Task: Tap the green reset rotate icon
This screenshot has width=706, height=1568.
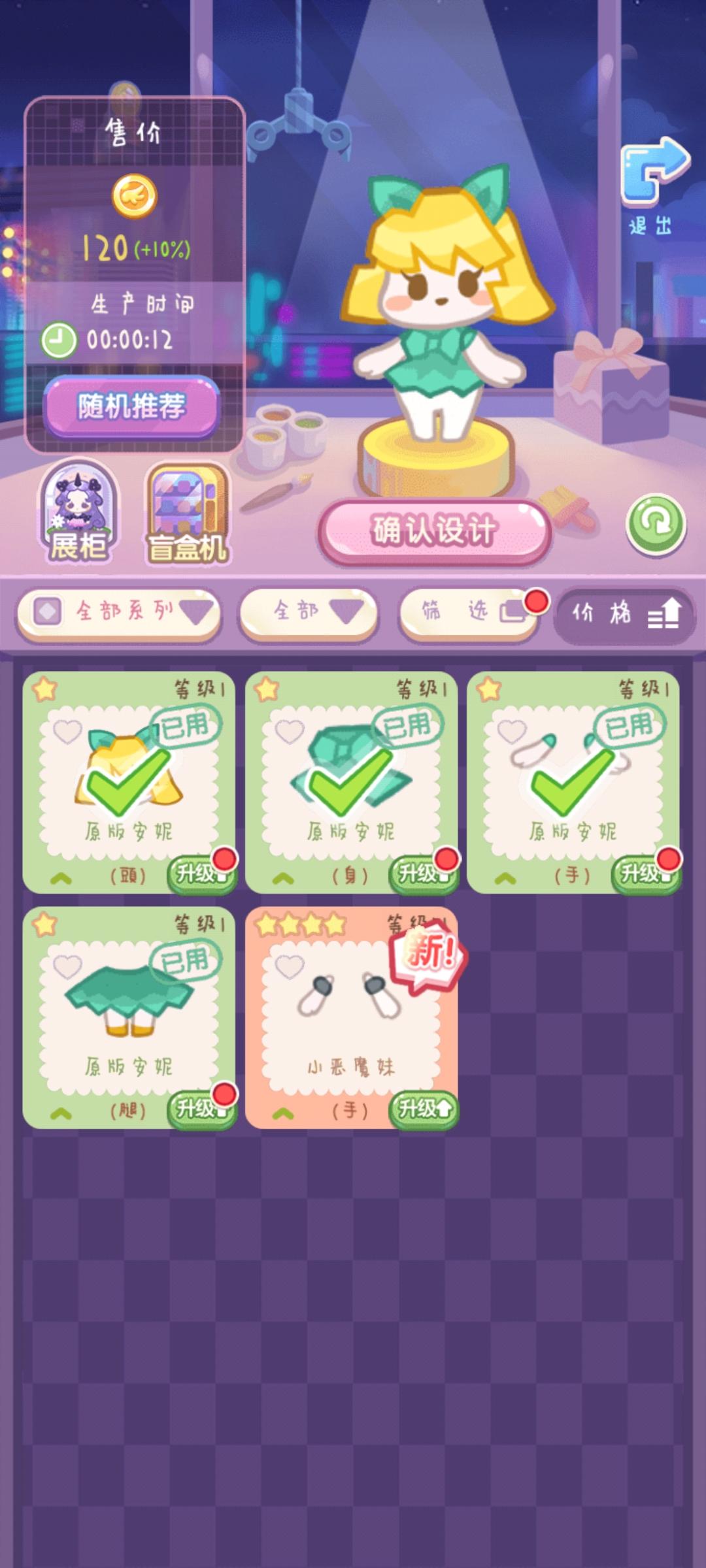Action: pos(655,524)
